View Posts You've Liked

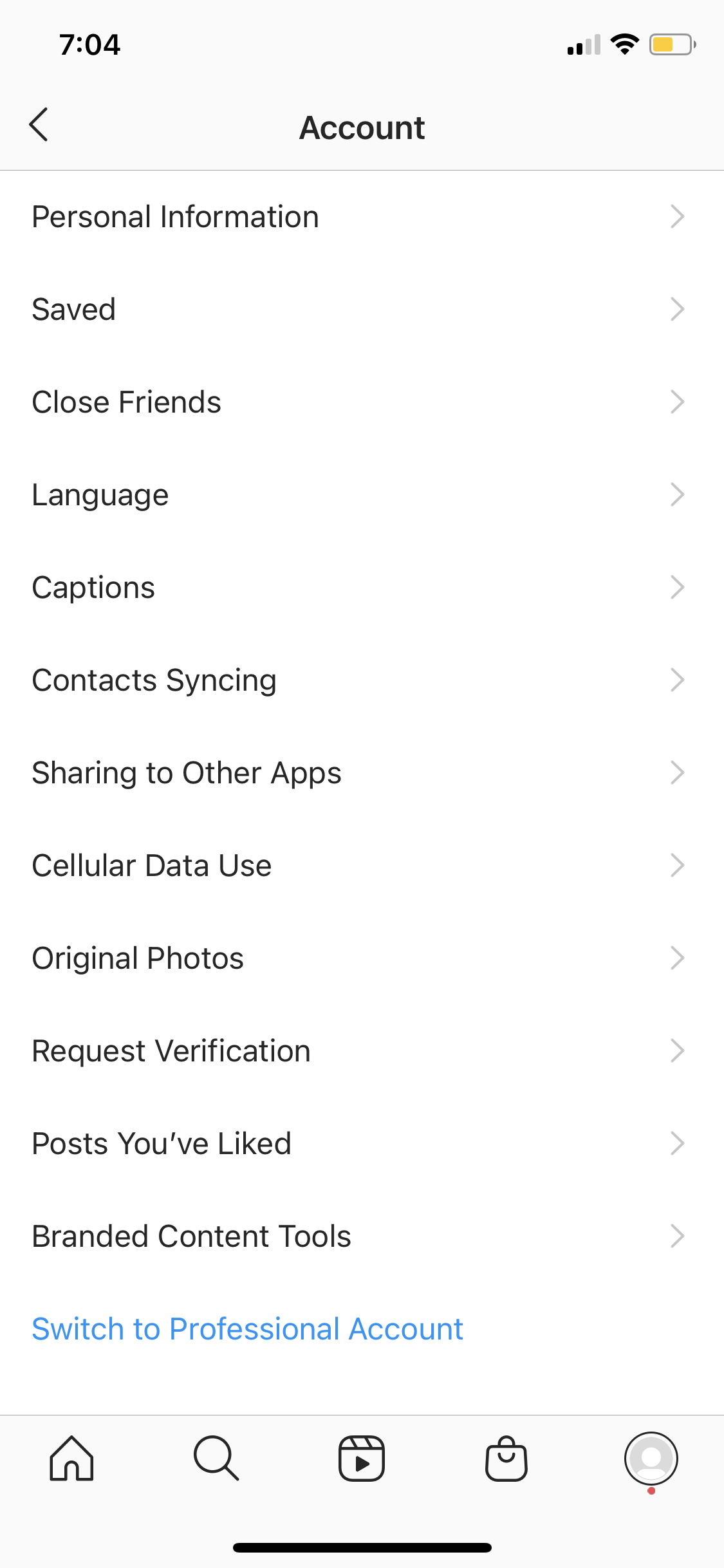coord(362,1144)
